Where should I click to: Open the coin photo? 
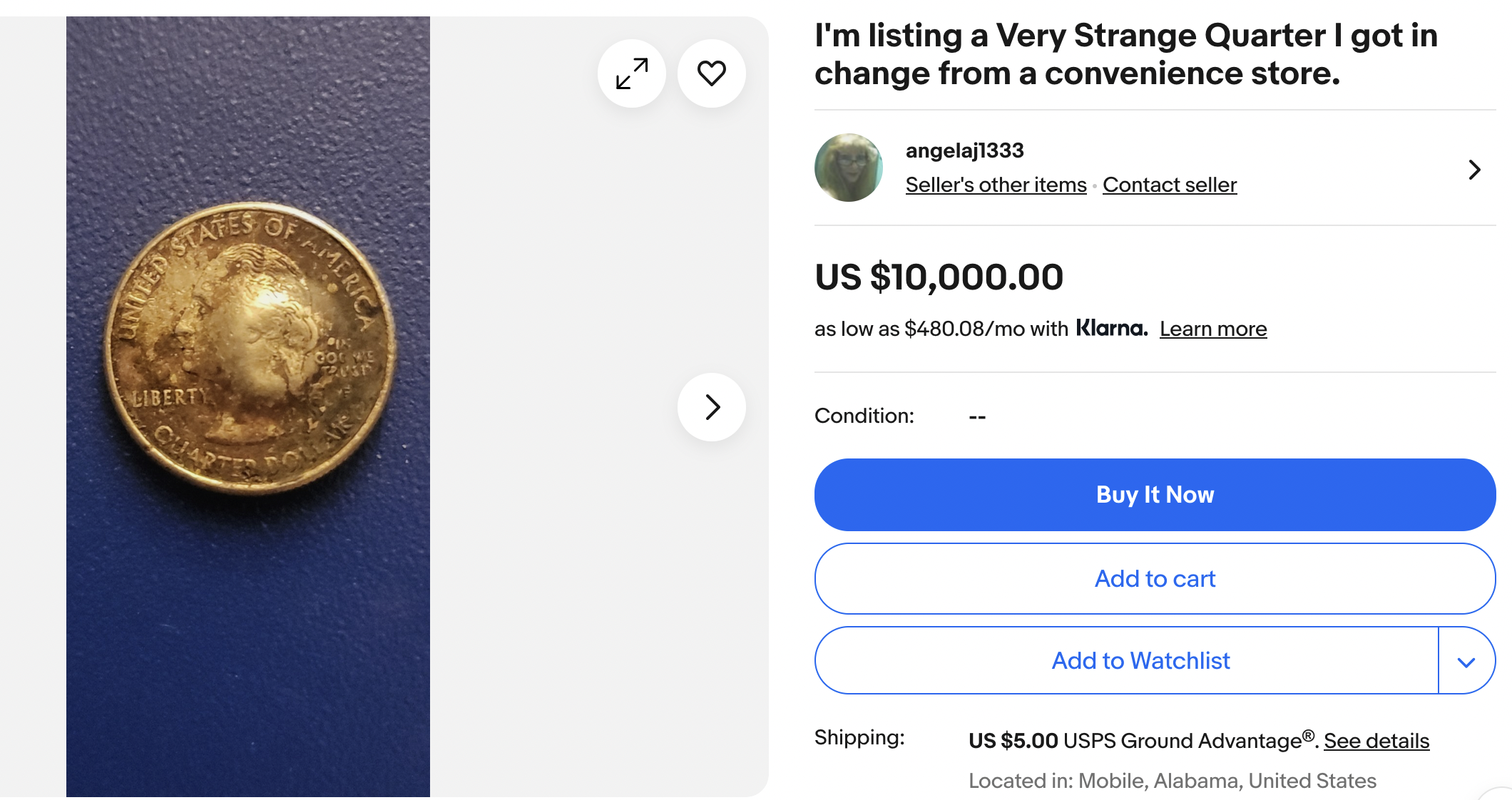tap(248, 349)
